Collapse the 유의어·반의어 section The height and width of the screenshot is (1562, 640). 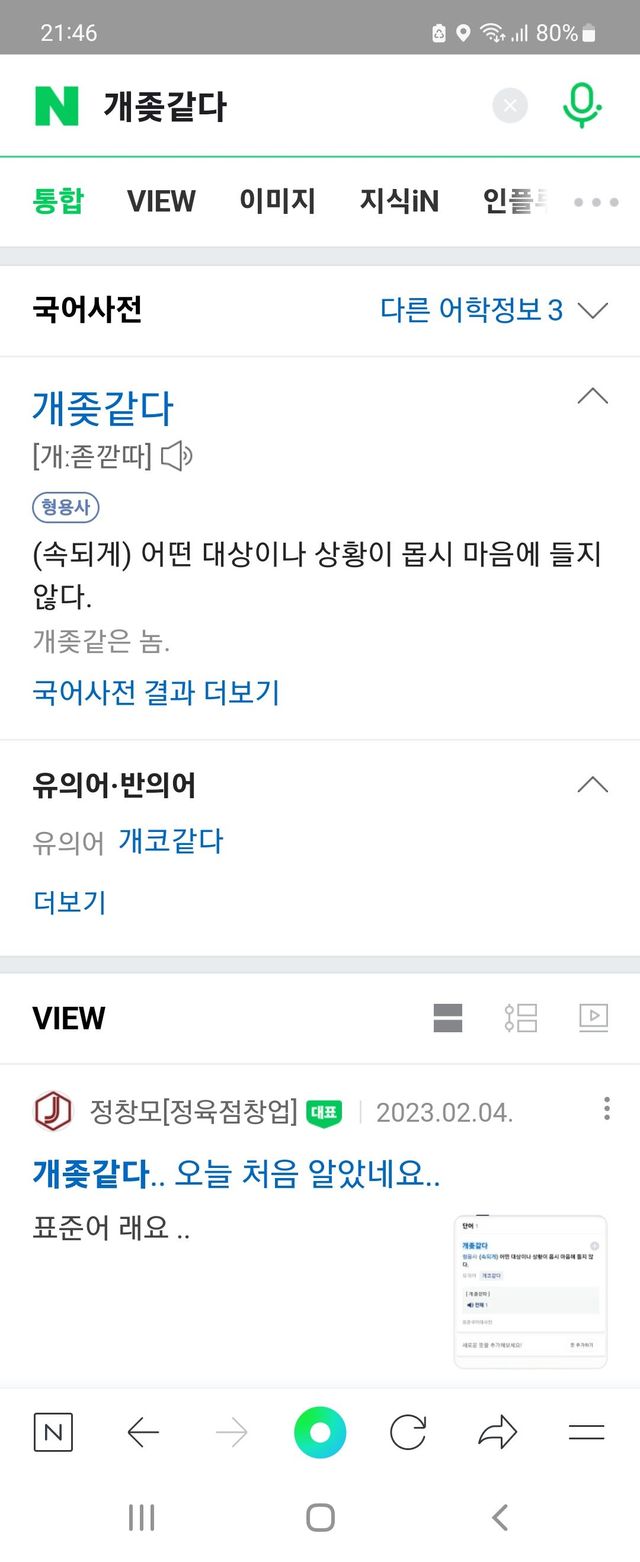coord(592,785)
